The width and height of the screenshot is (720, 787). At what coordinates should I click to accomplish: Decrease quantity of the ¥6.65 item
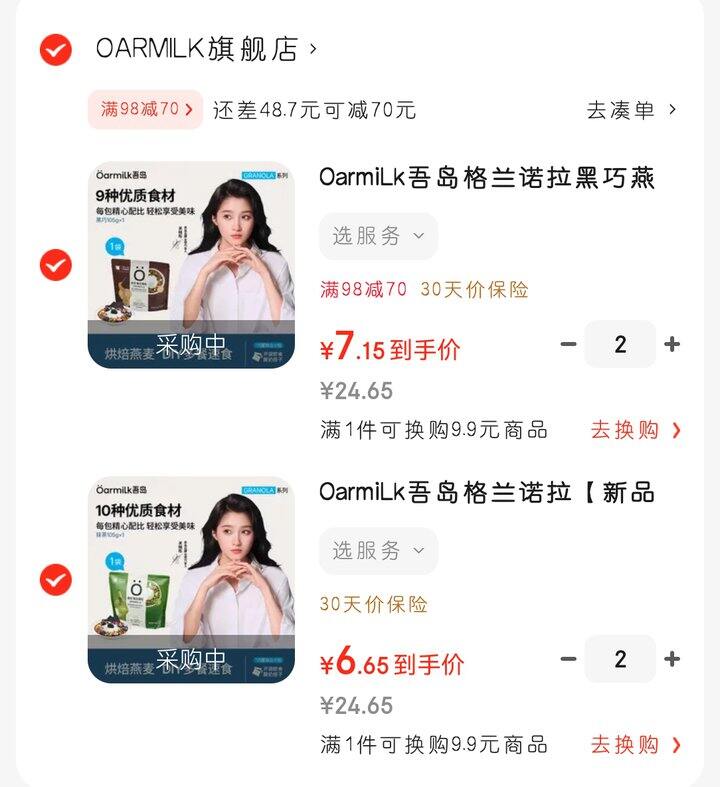click(x=569, y=659)
